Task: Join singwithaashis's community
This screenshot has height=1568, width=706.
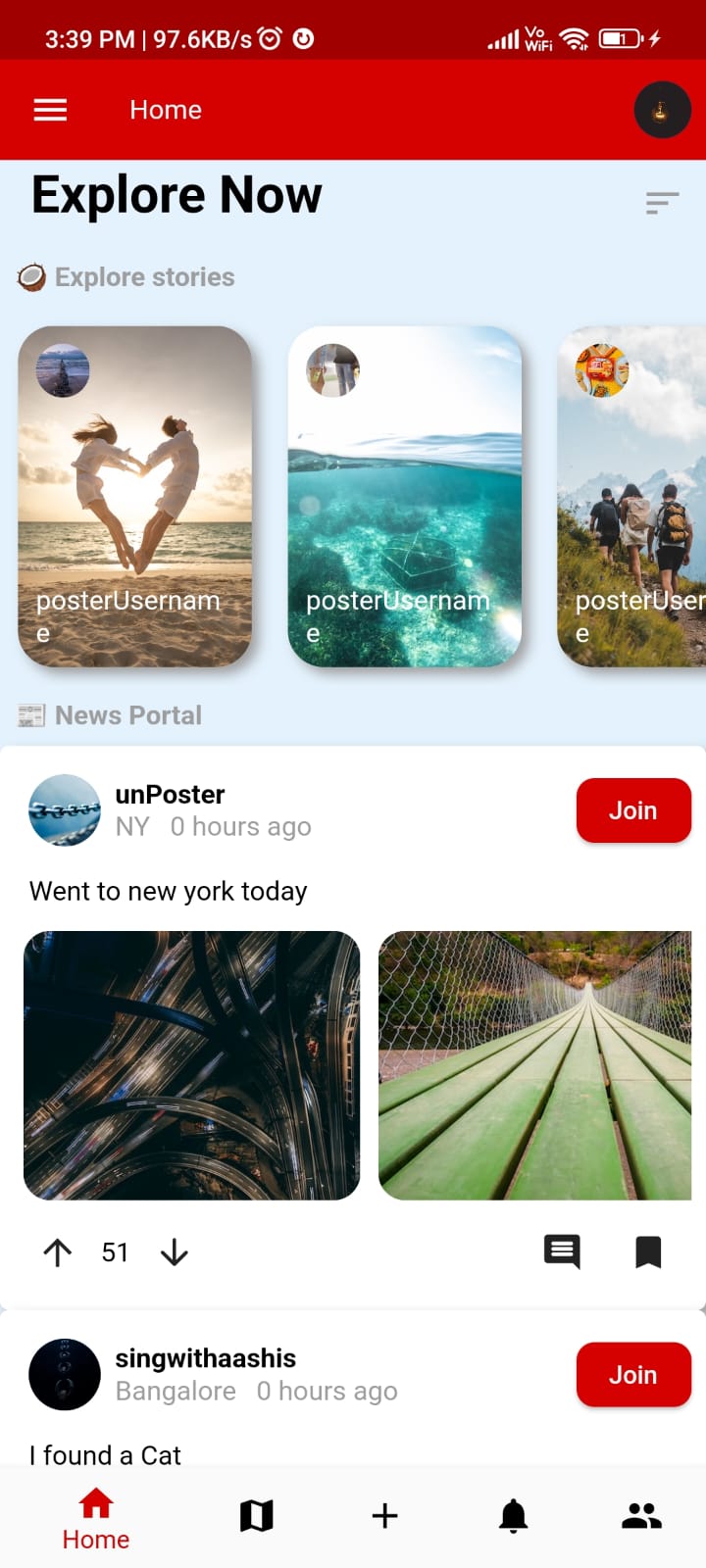Action: click(632, 1375)
